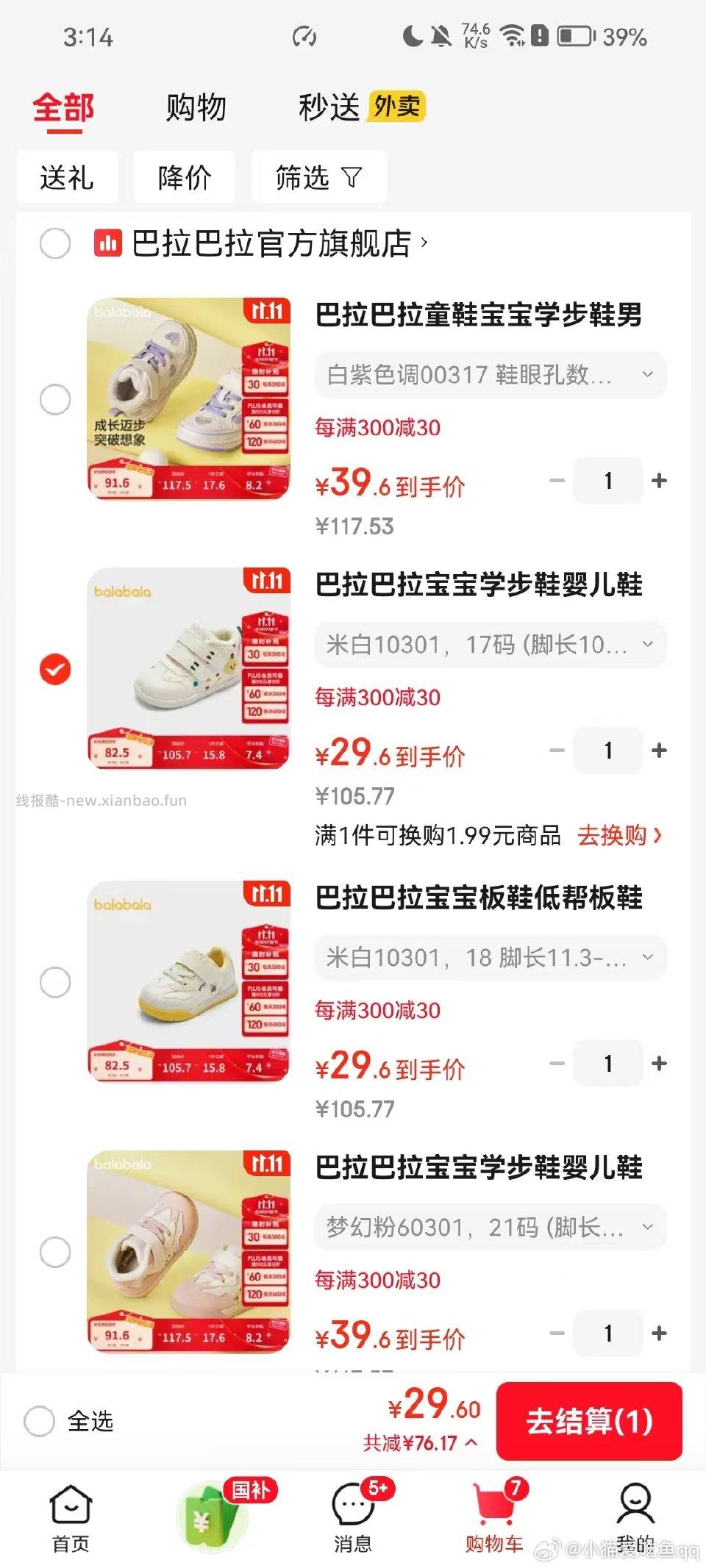Screen dimensions: 706x1568
Task: Open the 白紫色调00317 spec dropdown
Action: click(489, 375)
